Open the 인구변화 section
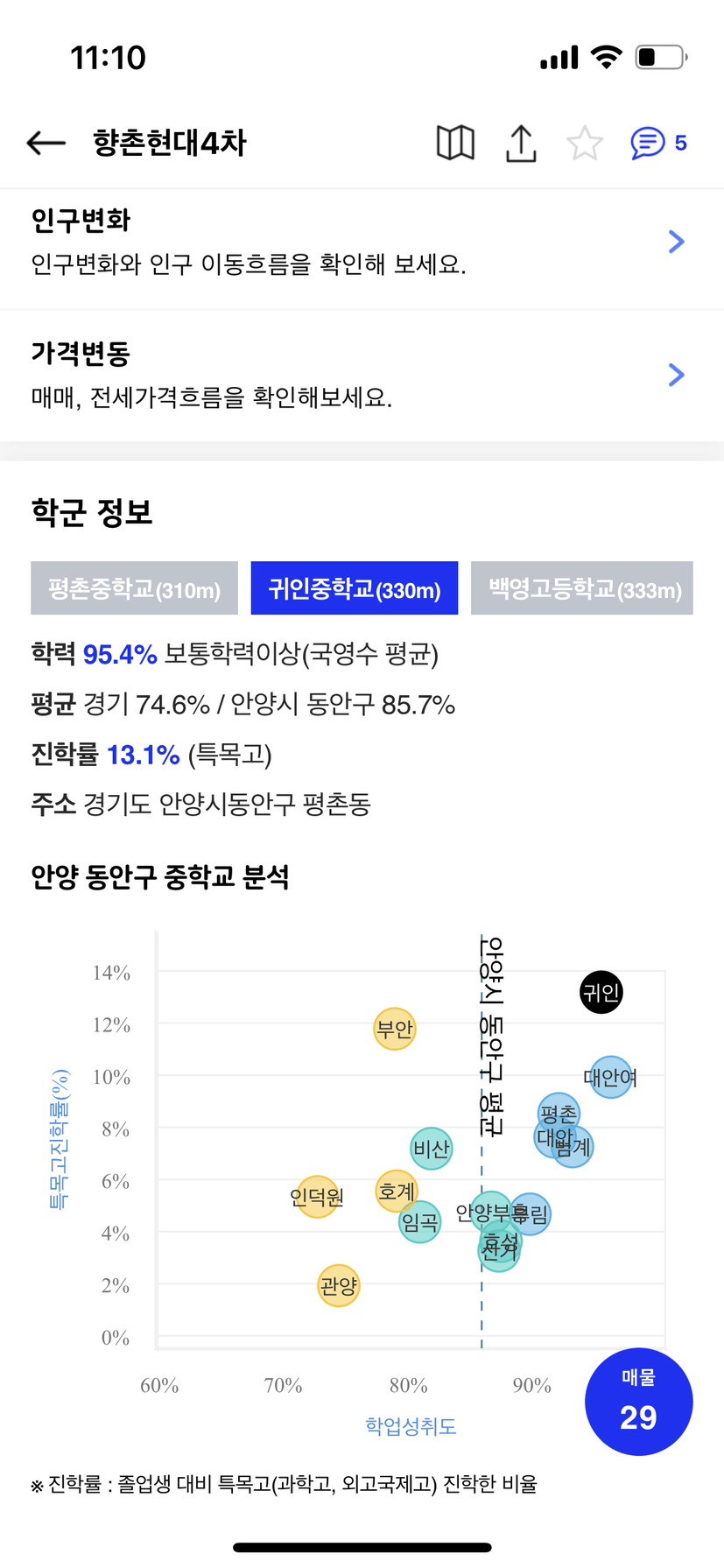This screenshot has height=1568, width=724. (x=362, y=242)
